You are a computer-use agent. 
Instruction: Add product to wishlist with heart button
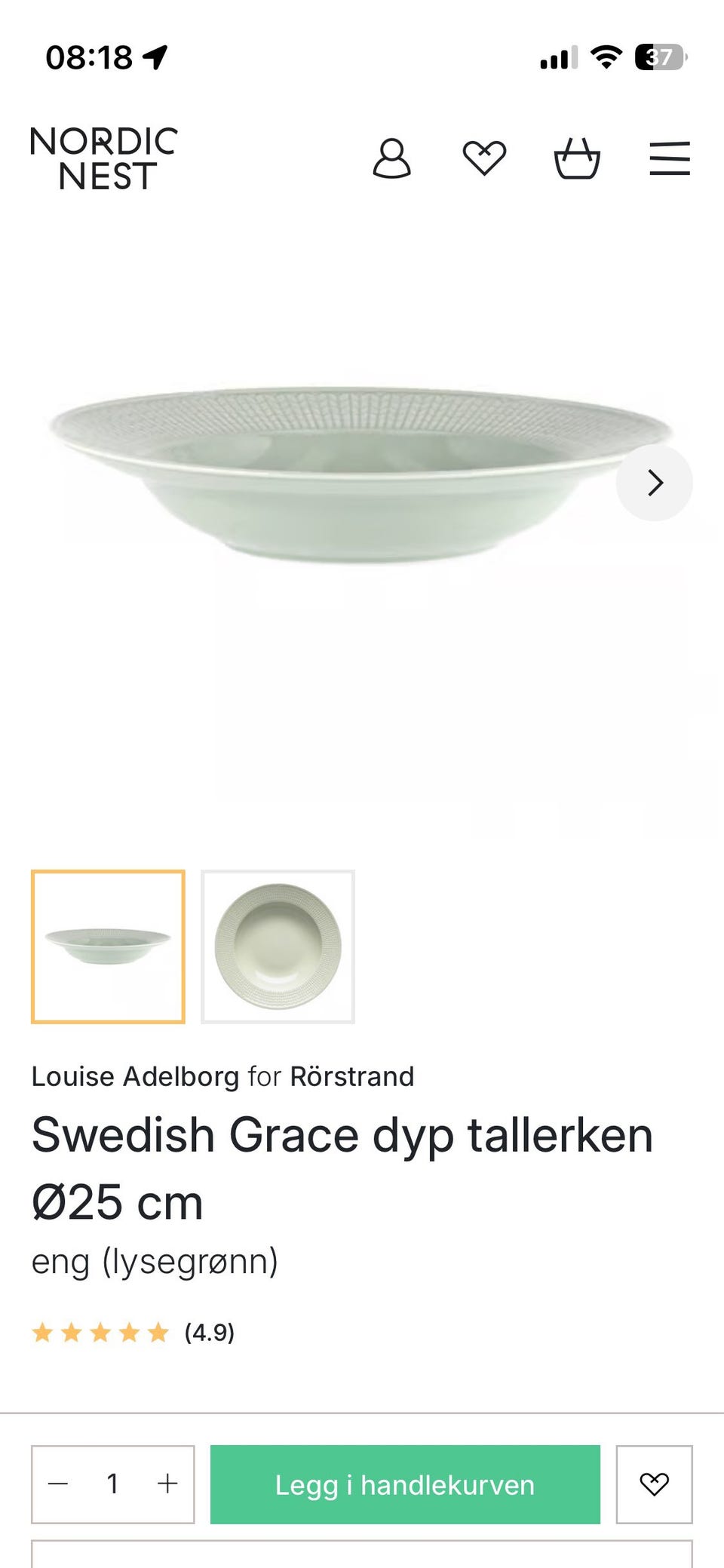tap(656, 1484)
